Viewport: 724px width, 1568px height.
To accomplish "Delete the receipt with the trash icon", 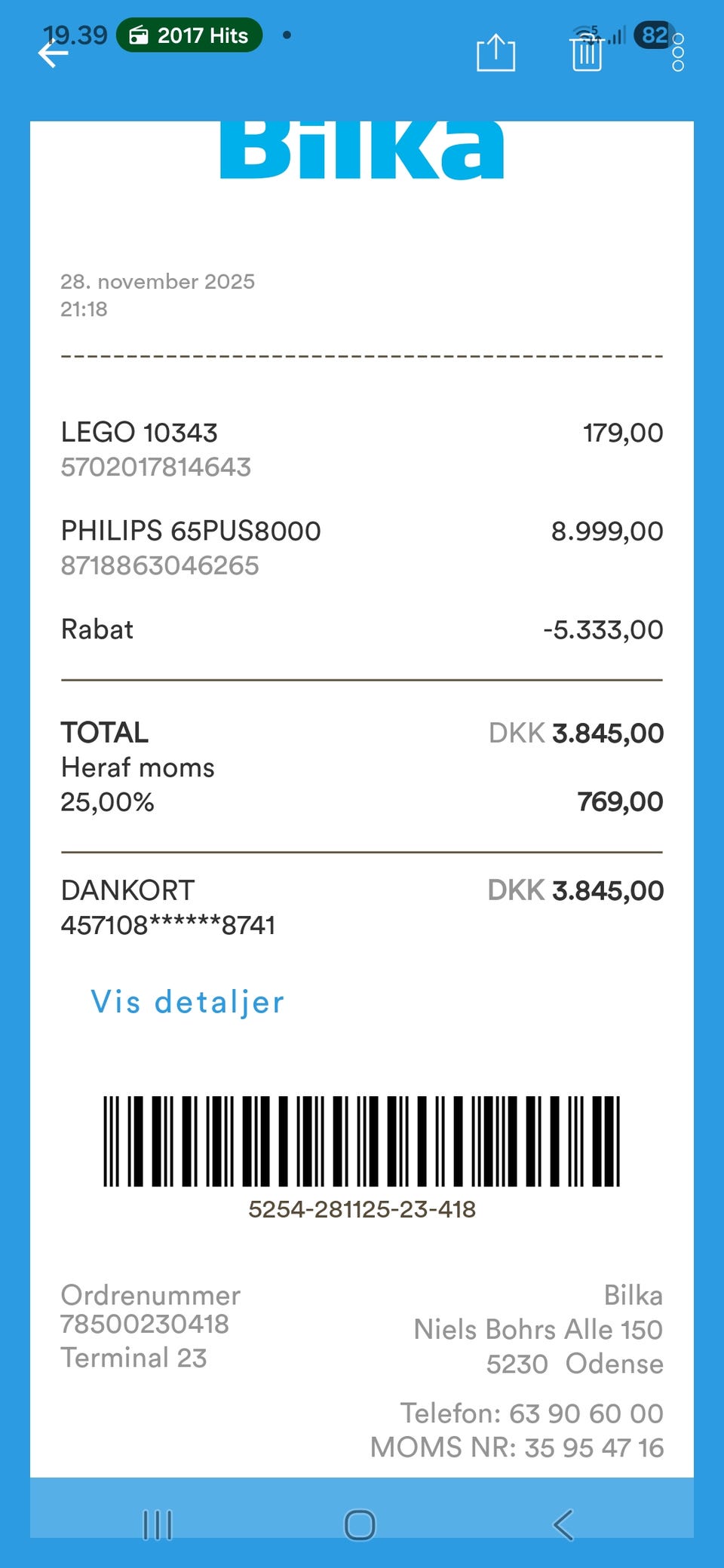I will (587, 54).
